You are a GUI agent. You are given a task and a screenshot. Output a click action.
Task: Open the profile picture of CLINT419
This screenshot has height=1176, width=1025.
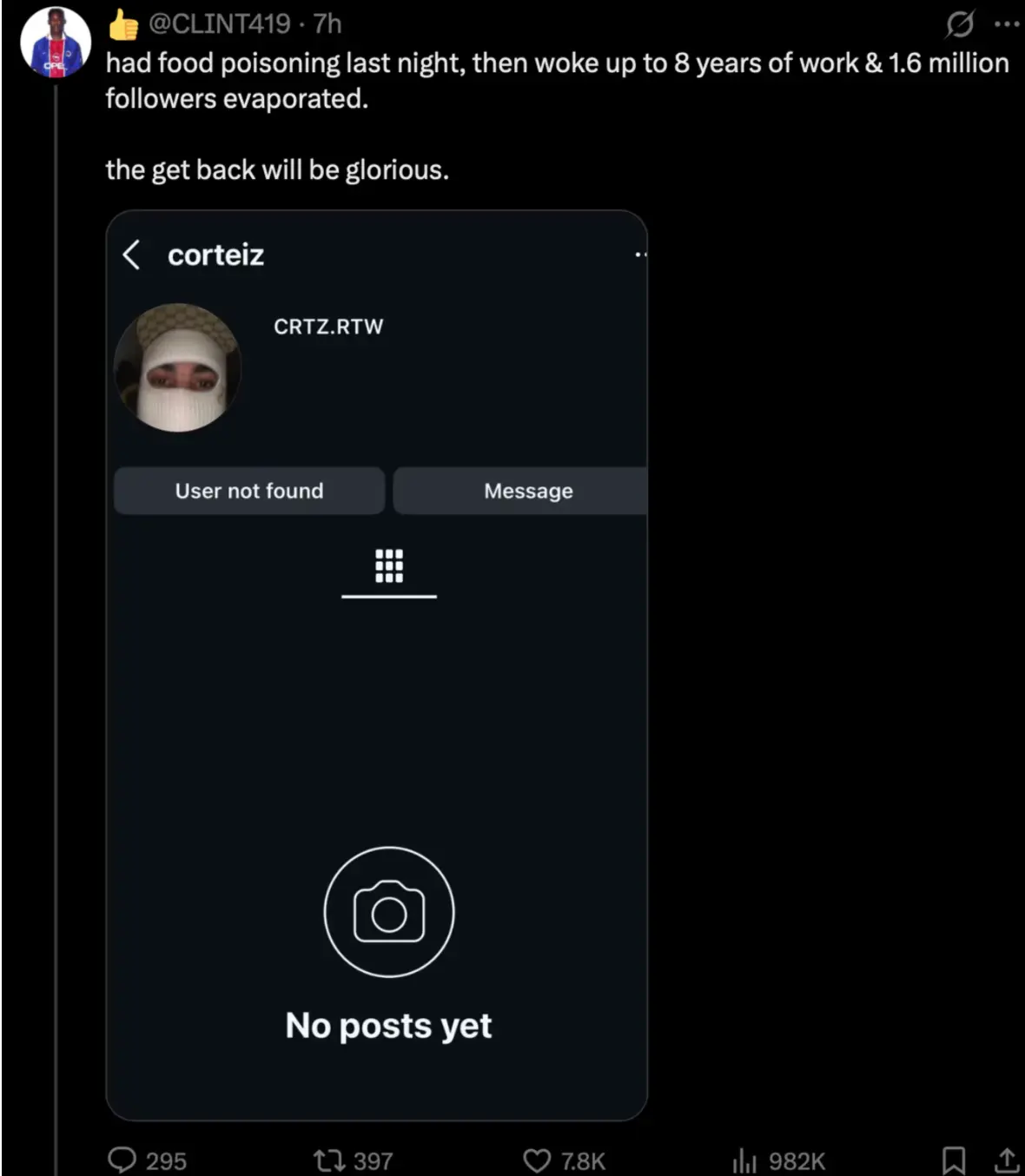point(56,43)
